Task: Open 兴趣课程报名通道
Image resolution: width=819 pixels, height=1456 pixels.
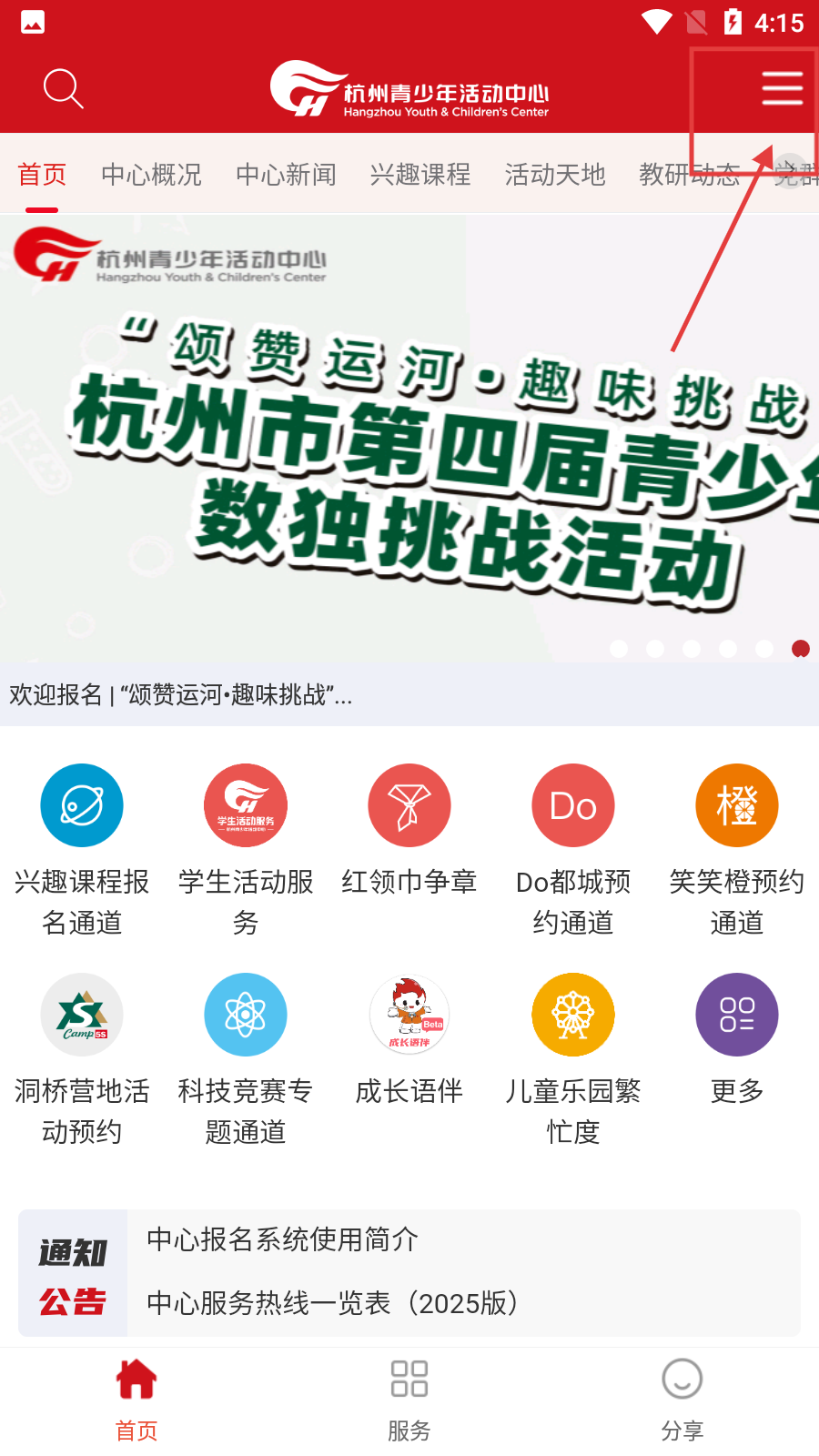Action: click(x=82, y=846)
